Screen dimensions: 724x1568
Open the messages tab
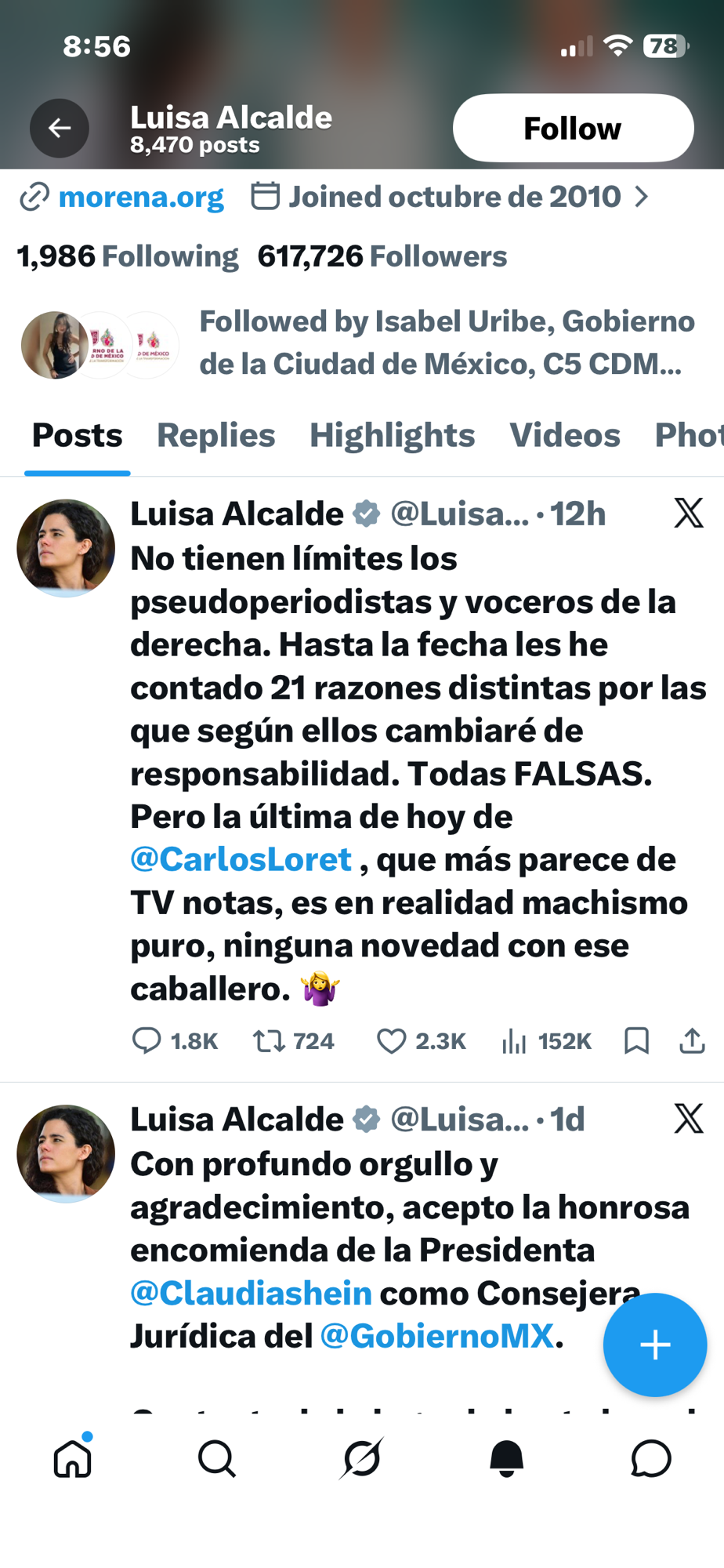tap(651, 1459)
